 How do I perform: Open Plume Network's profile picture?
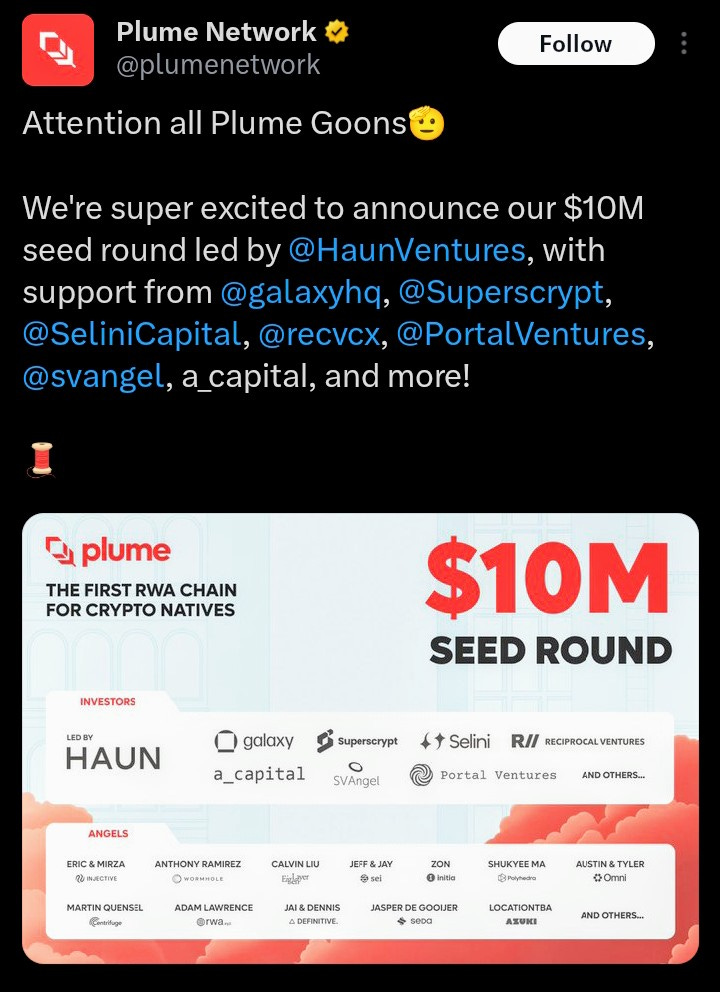[x=58, y=50]
